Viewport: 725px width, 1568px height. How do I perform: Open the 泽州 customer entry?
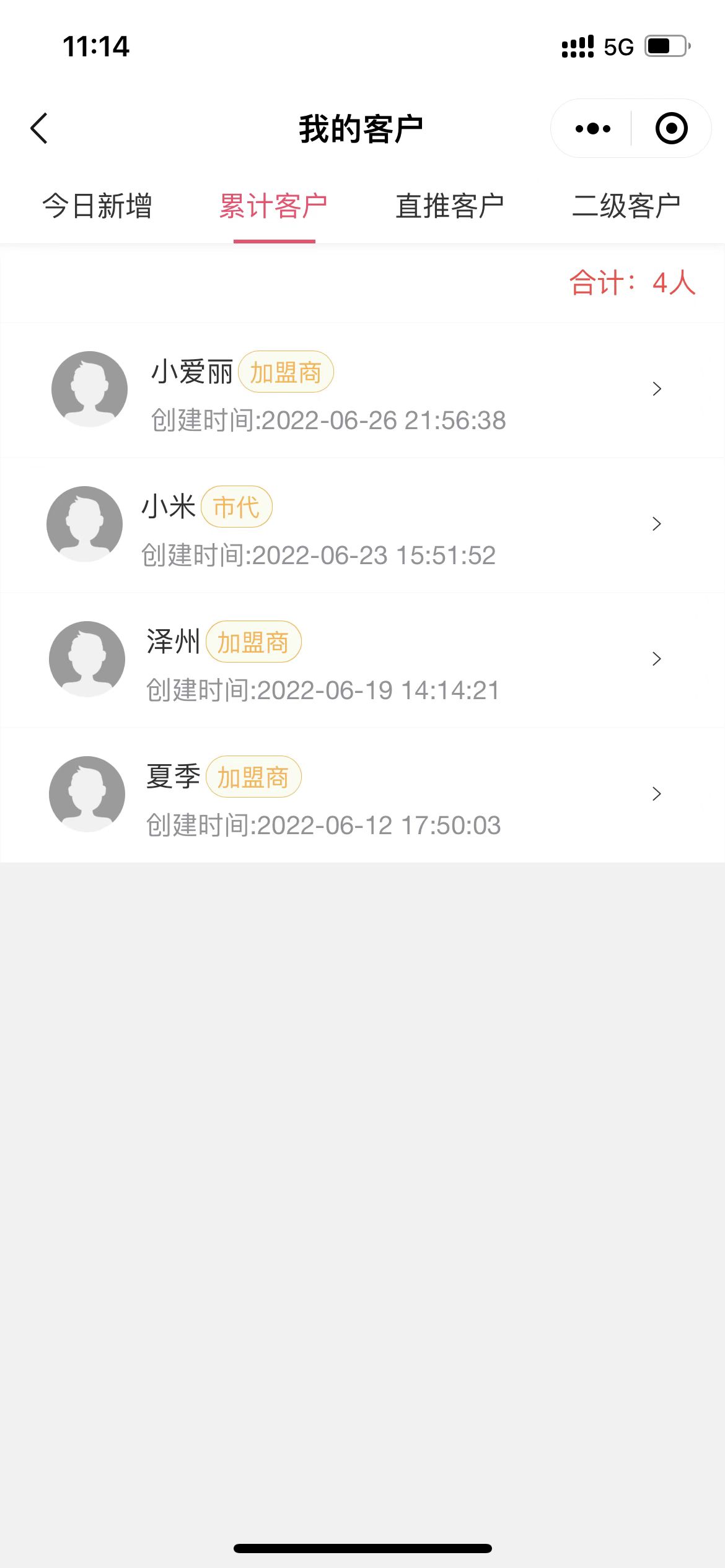362,660
